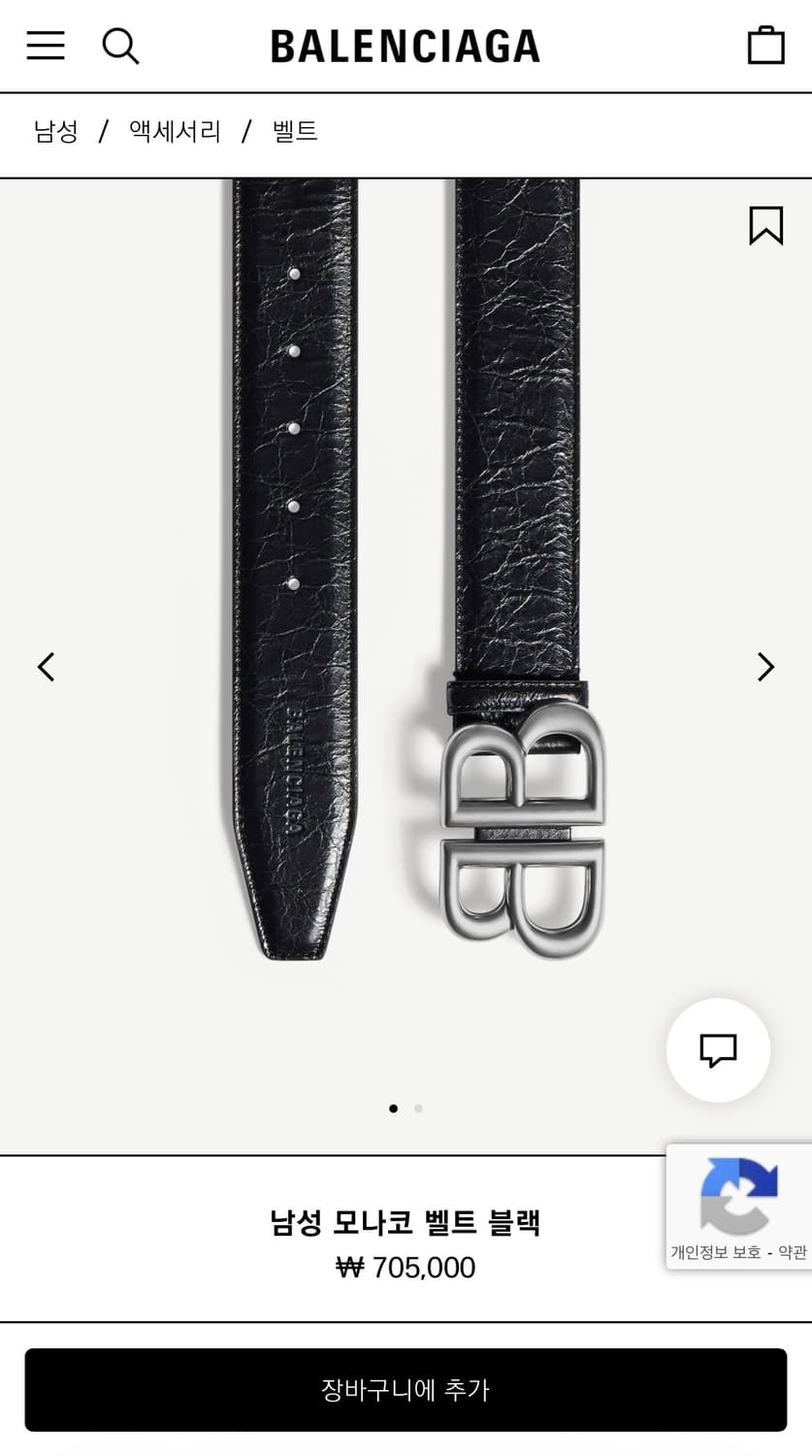Image resolution: width=812 pixels, height=1456 pixels.
Task: Open the shopping bag
Action: point(767,44)
